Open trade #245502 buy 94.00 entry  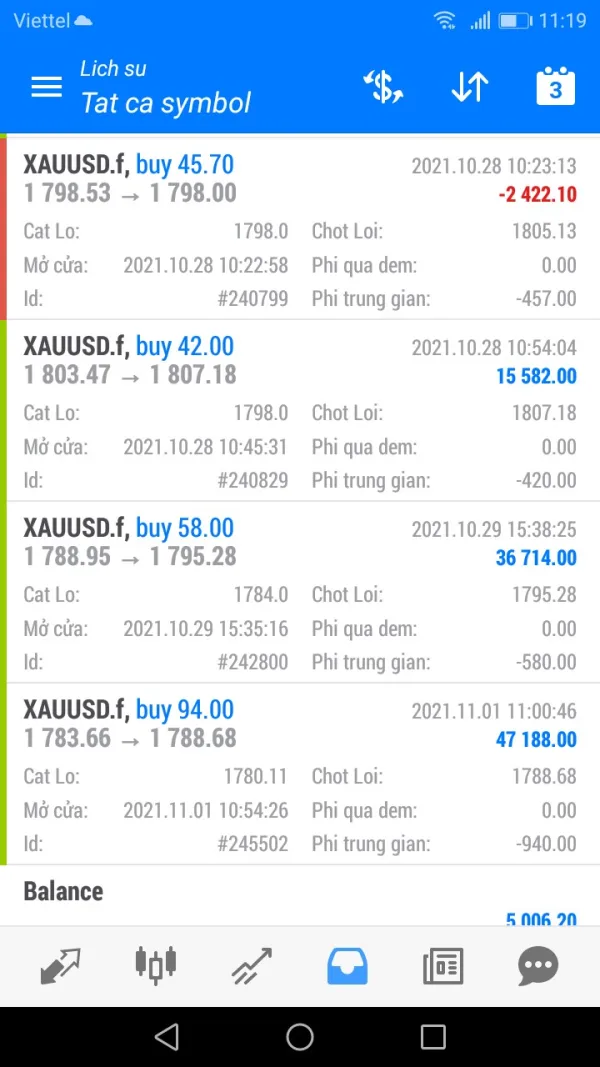pyautogui.click(x=300, y=774)
